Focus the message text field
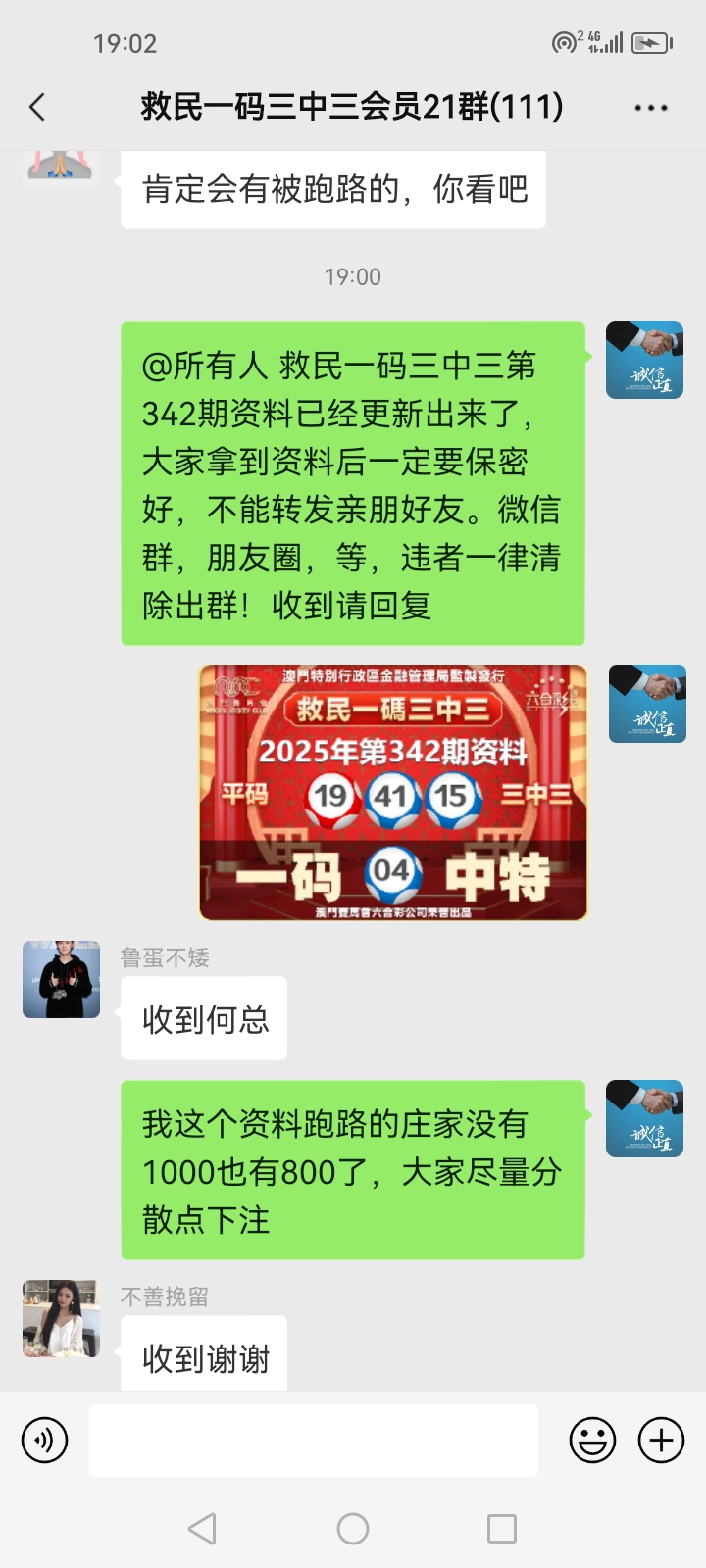This screenshot has height=1568, width=706. [x=314, y=1440]
